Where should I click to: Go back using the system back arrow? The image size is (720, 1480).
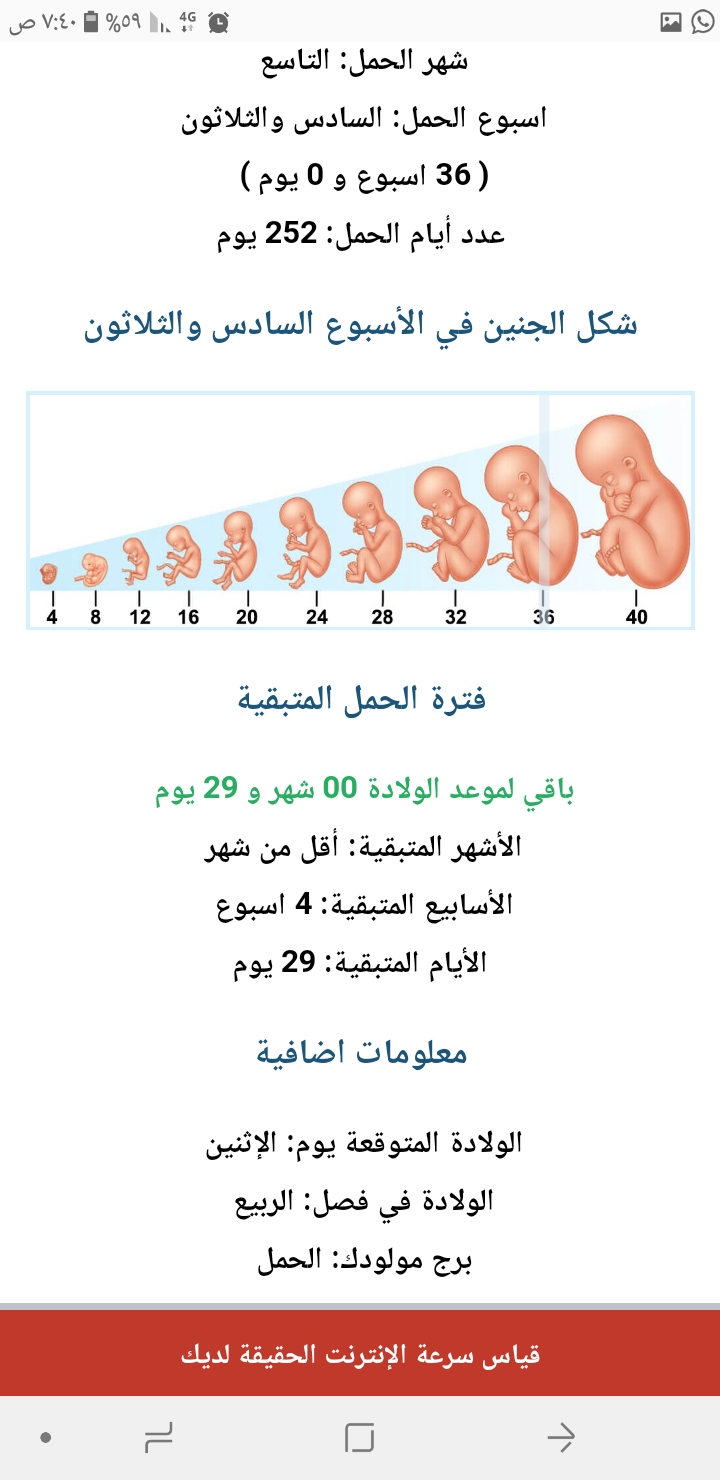coord(561,1439)
